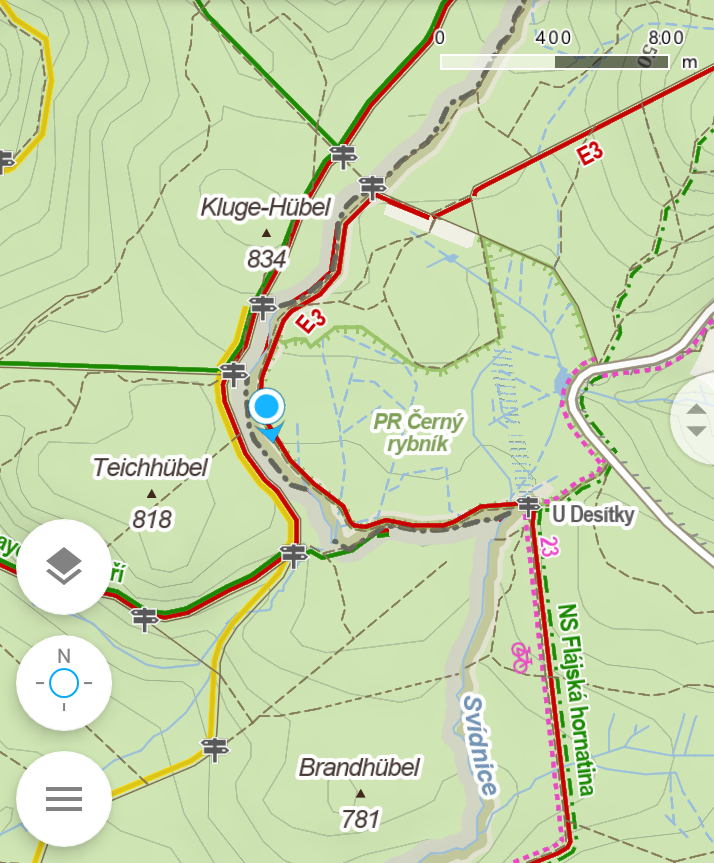The width and height of the screenshot is (714, 863).
Task: Tap the compass to center on location
Action: pos(64,683)
